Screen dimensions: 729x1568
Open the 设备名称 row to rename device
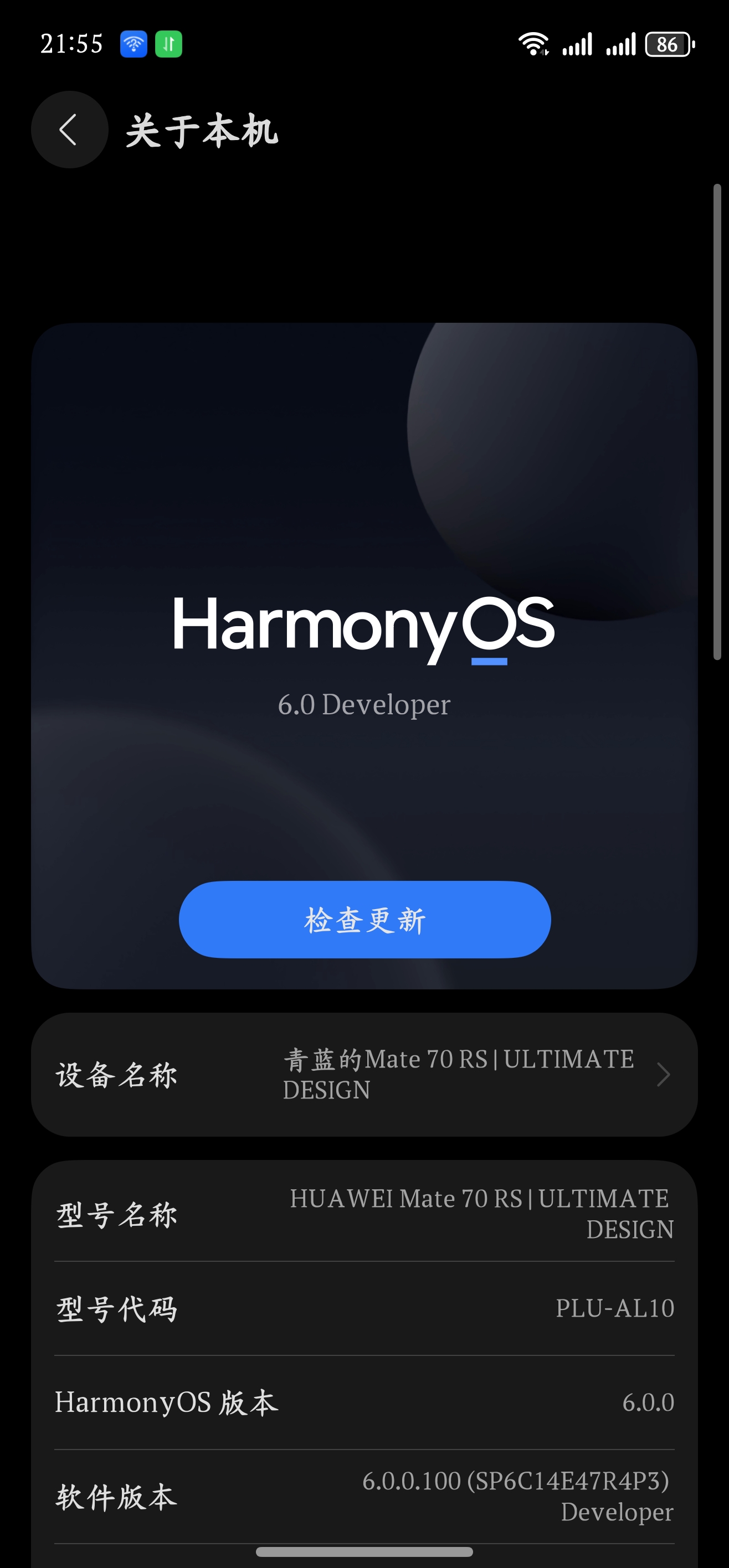(364, 1074)
